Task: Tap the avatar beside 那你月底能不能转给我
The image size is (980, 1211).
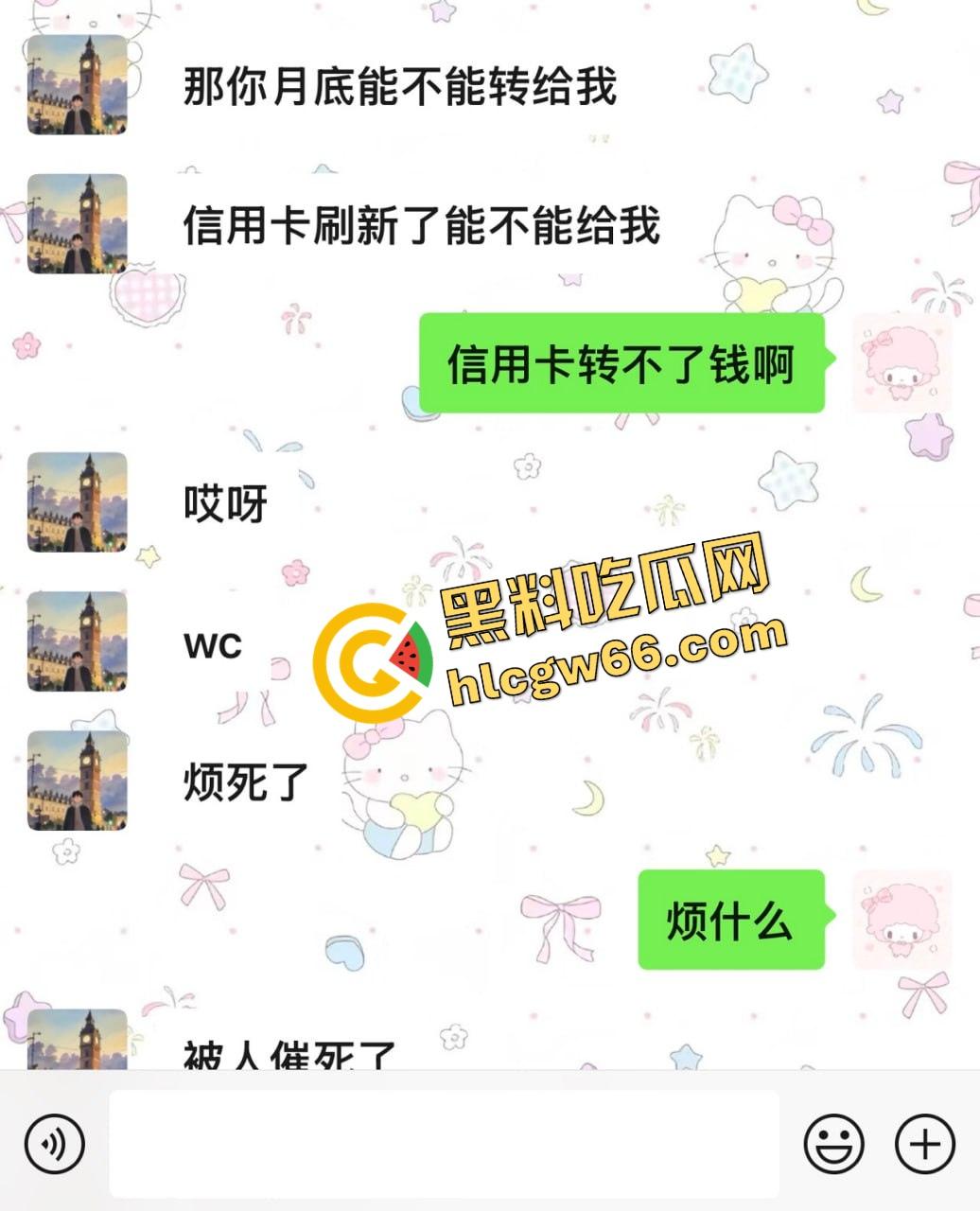Action: [x=76, y=85]
